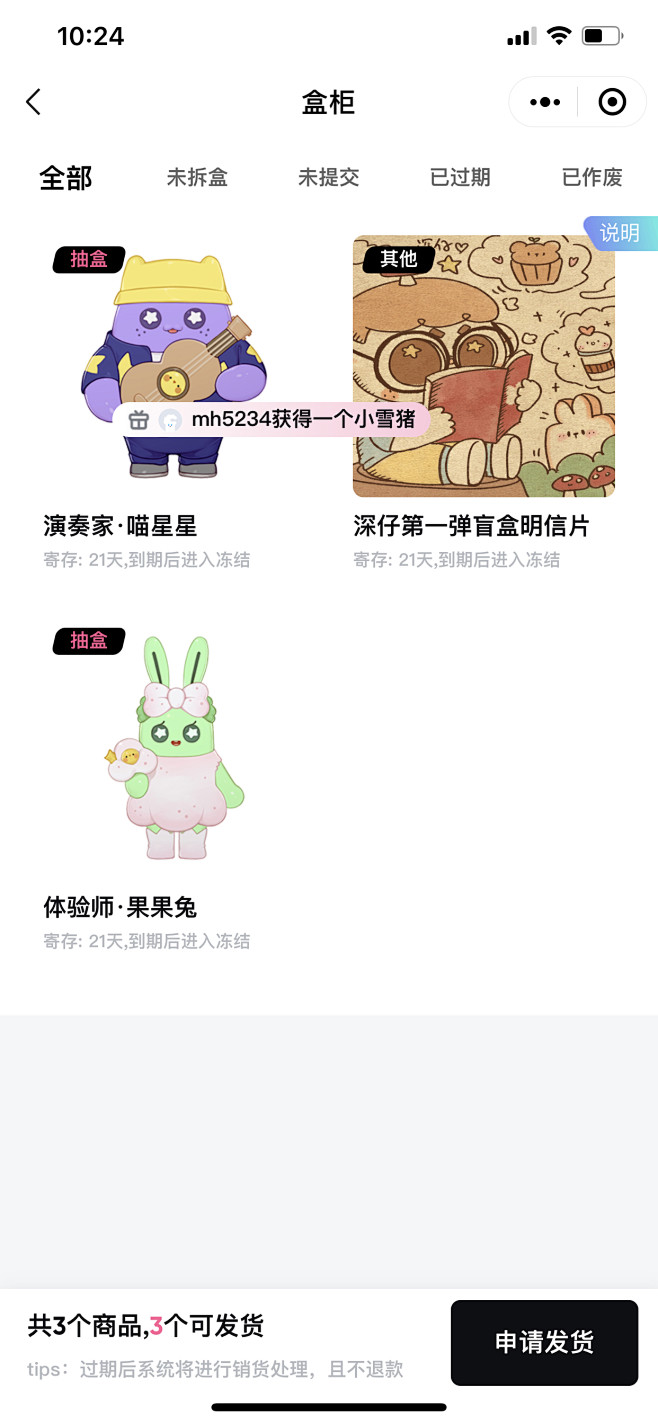Screen dimensions: 658x1424
Task: Go back using the top-left arrow
Action: pyautogui.click(x=33, y=102)
